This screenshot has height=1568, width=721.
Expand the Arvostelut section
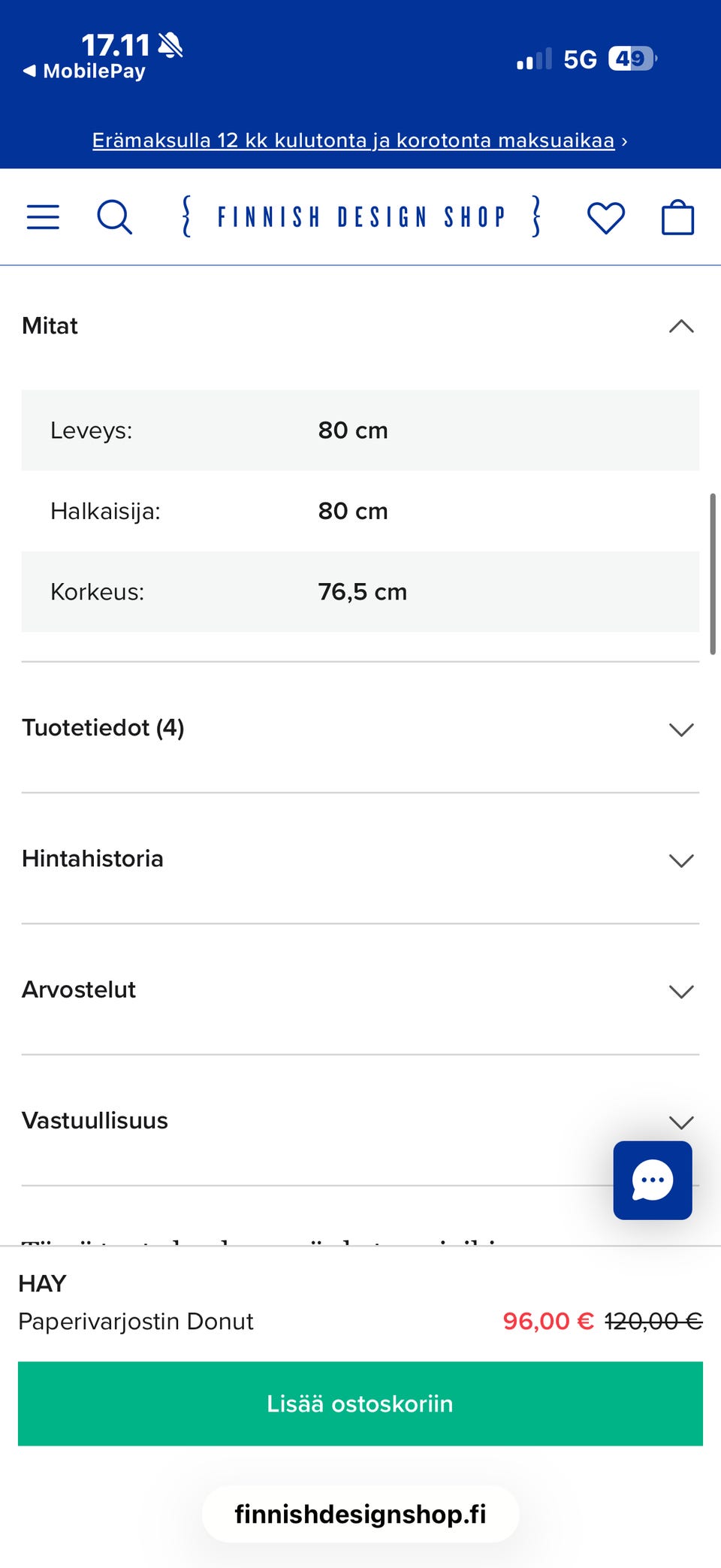pyautogui.click(x=680, y=991)
